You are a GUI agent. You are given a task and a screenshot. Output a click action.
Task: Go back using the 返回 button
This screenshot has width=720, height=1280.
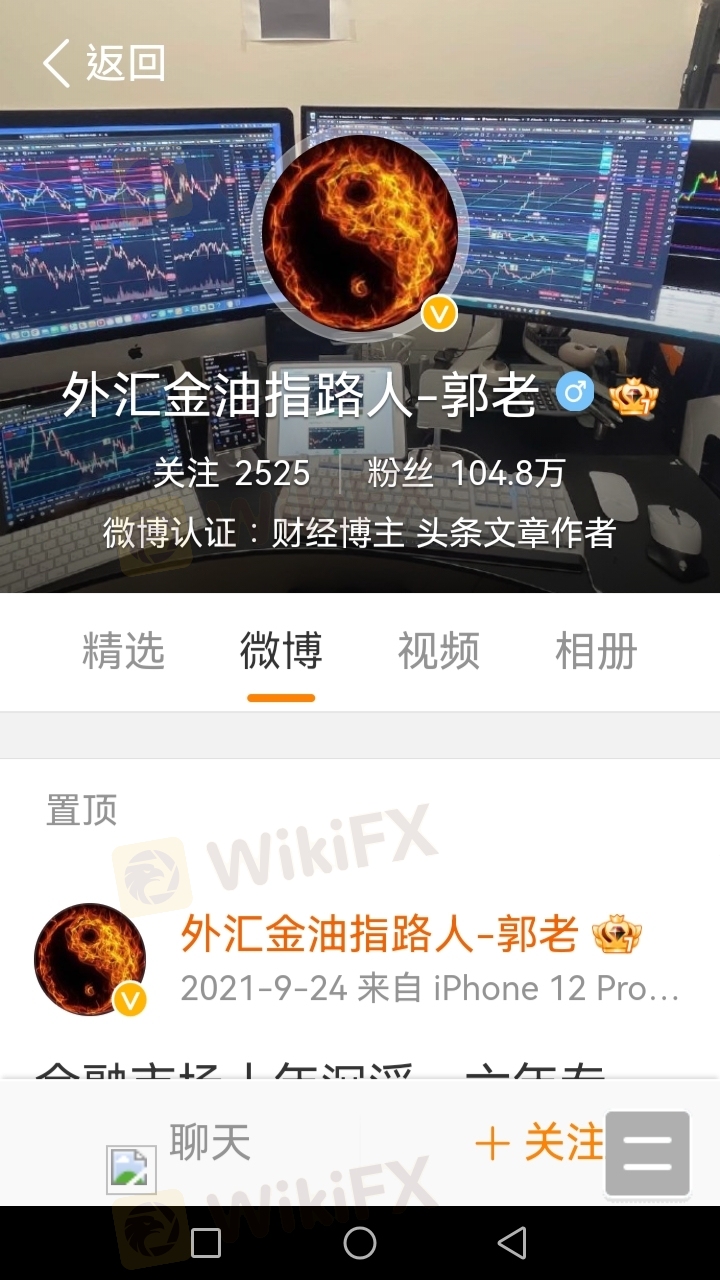click(104, 63)
